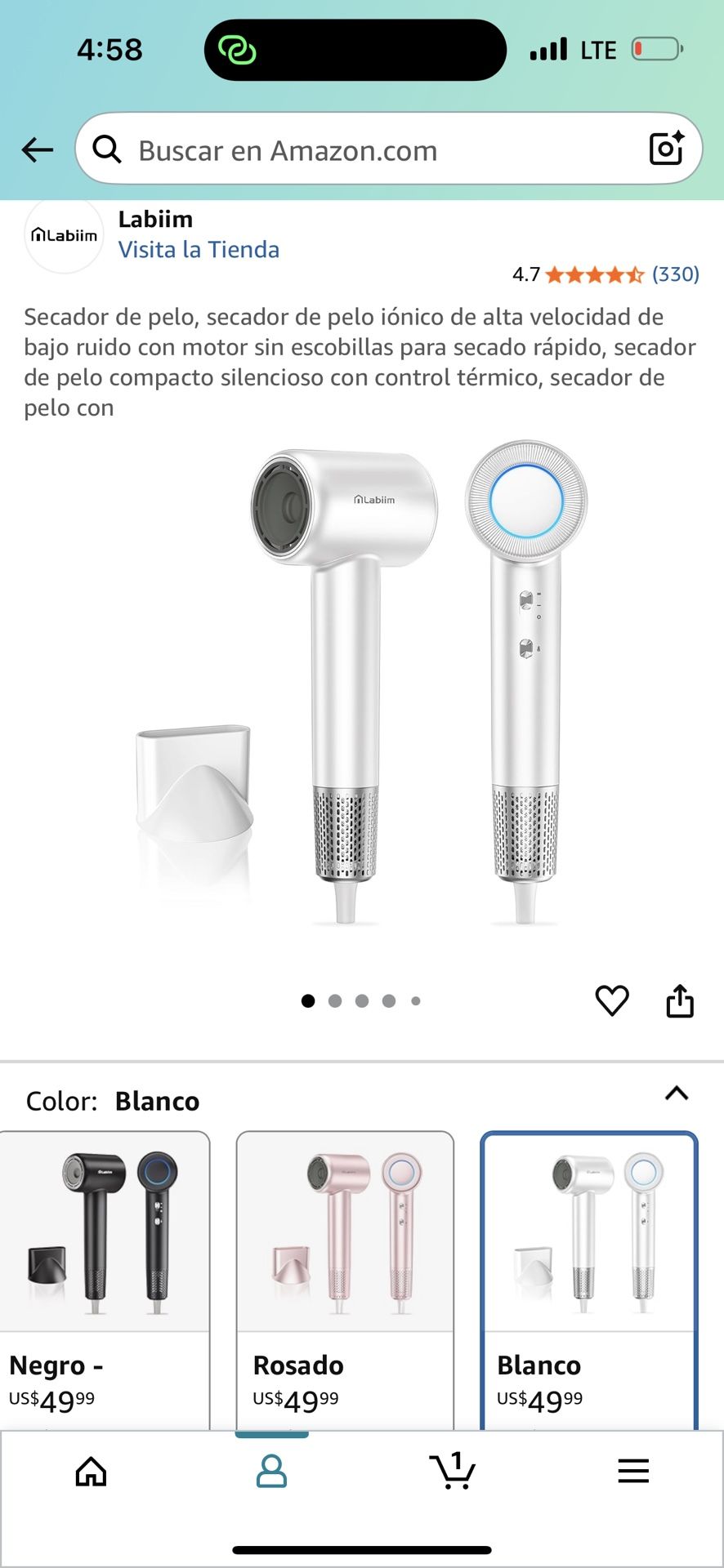
Task: Open the Labiim brand logo
Action: 65,235
